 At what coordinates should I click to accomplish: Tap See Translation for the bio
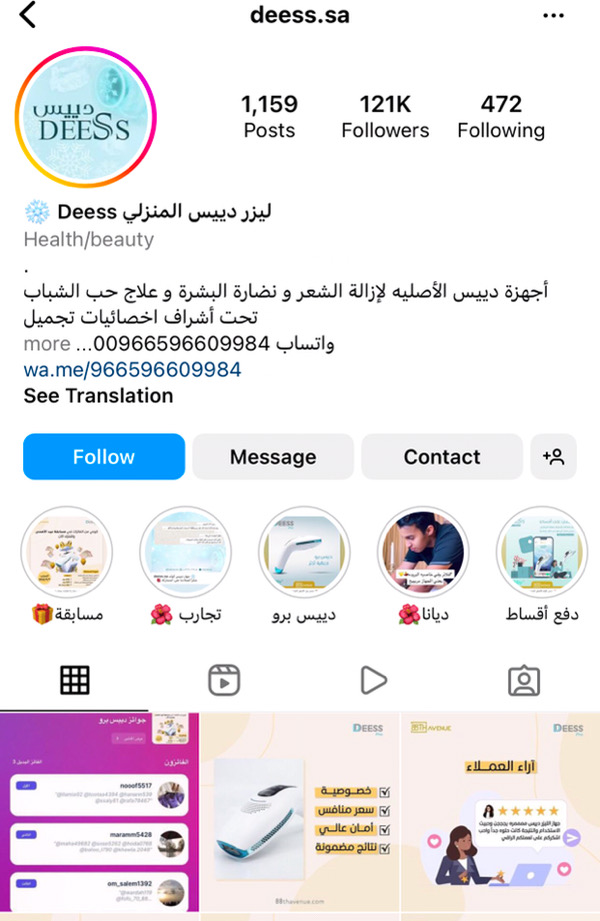[98, 396]
